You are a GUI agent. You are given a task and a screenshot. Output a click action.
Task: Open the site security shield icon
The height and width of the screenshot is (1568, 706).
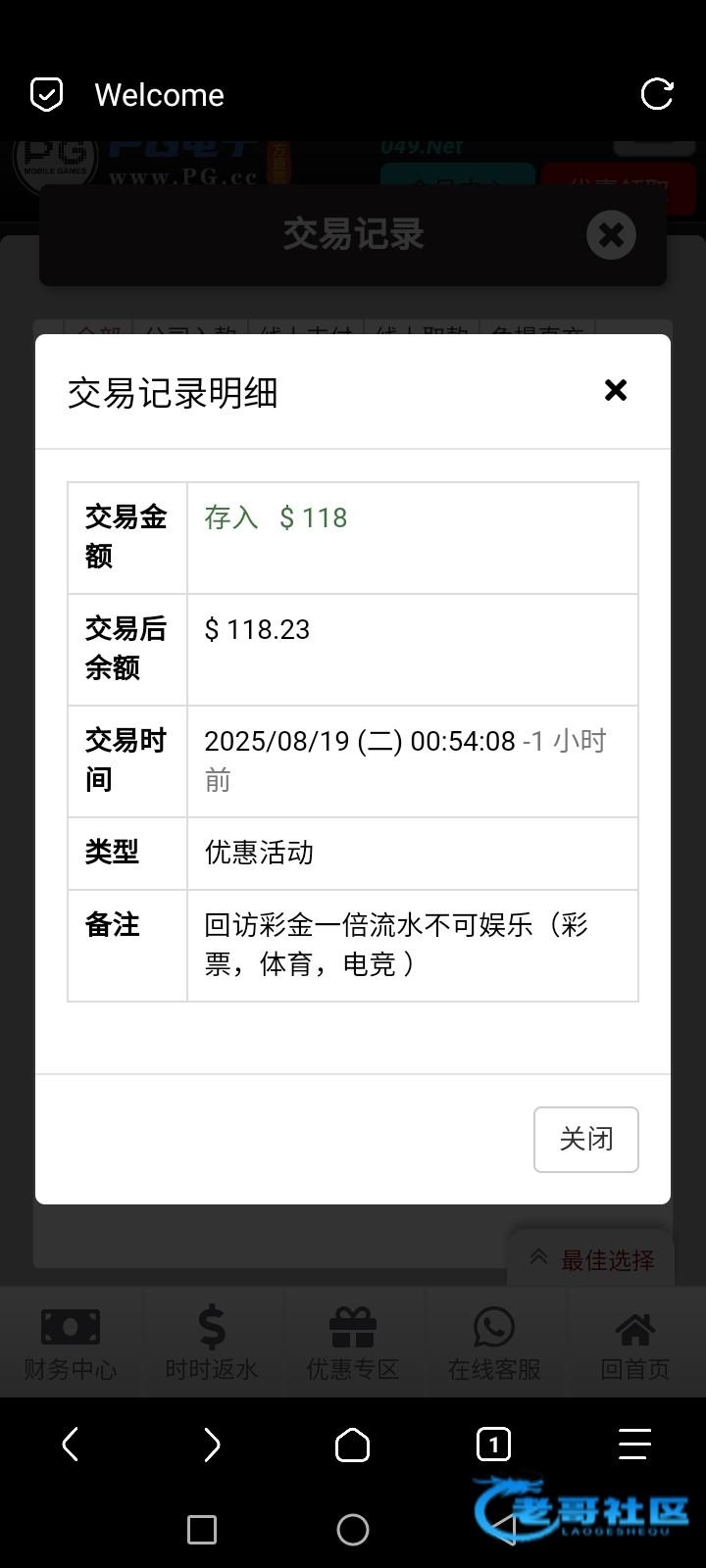[47, 95]
